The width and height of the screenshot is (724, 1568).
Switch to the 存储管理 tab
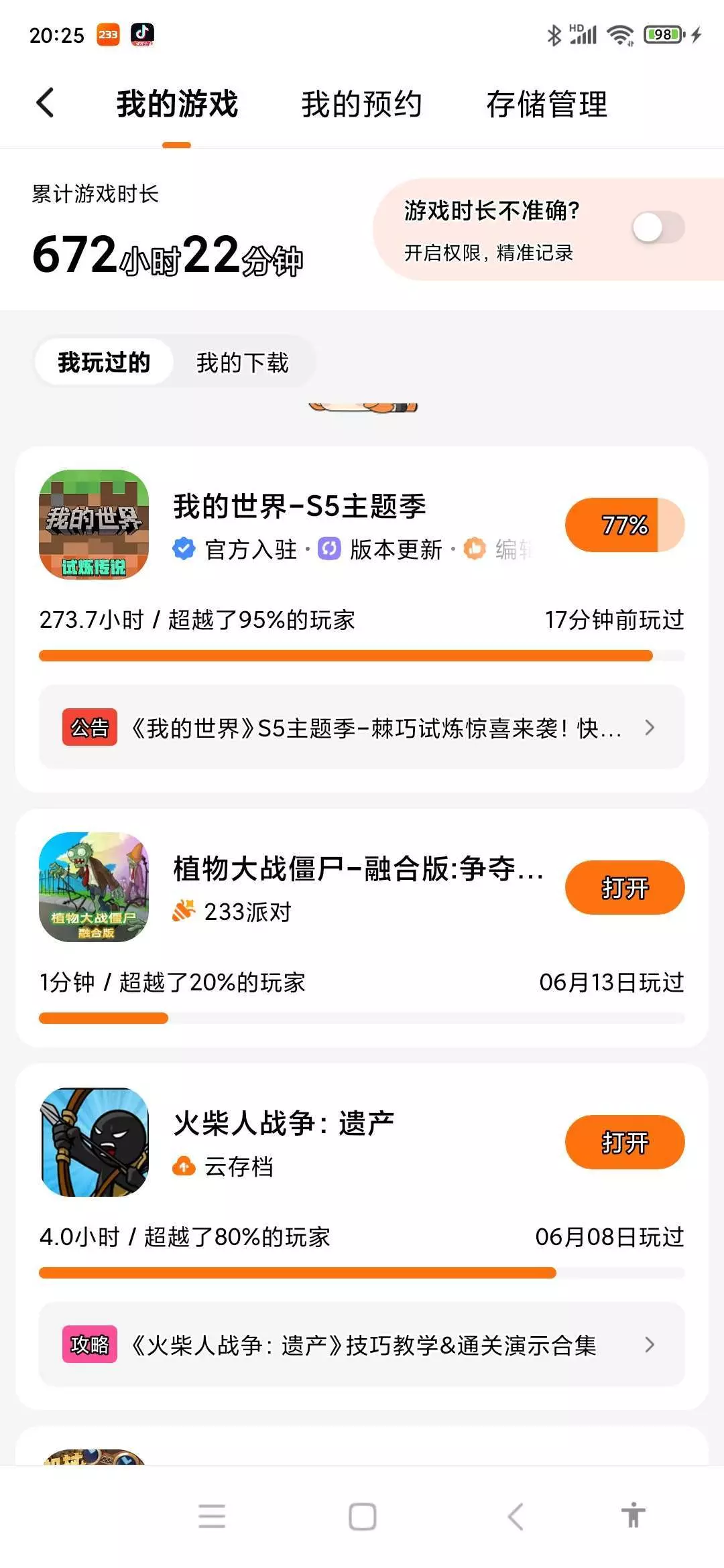click(546, 105)
